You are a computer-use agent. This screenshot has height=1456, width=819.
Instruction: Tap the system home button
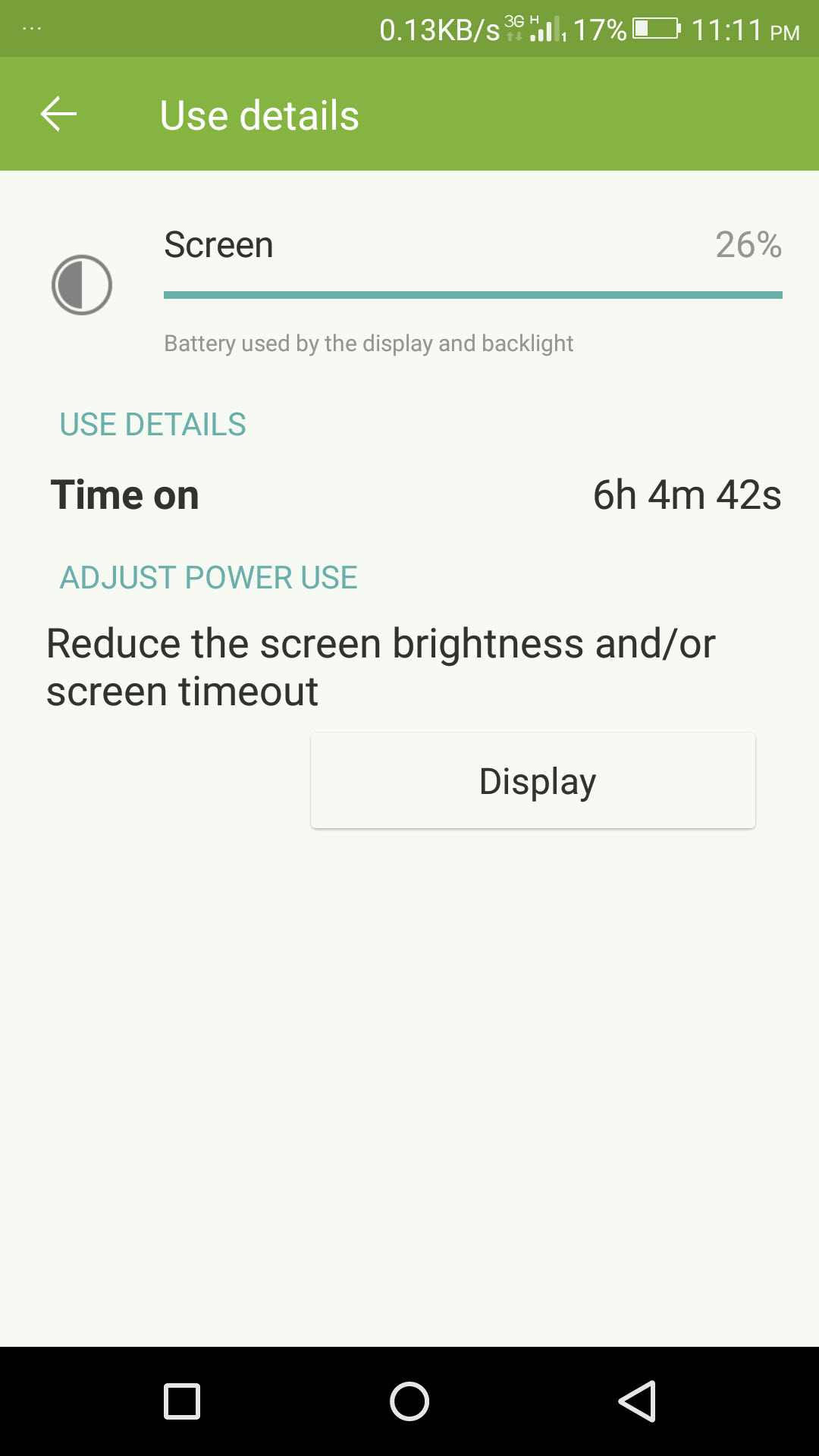click(x=409, y=1401)
